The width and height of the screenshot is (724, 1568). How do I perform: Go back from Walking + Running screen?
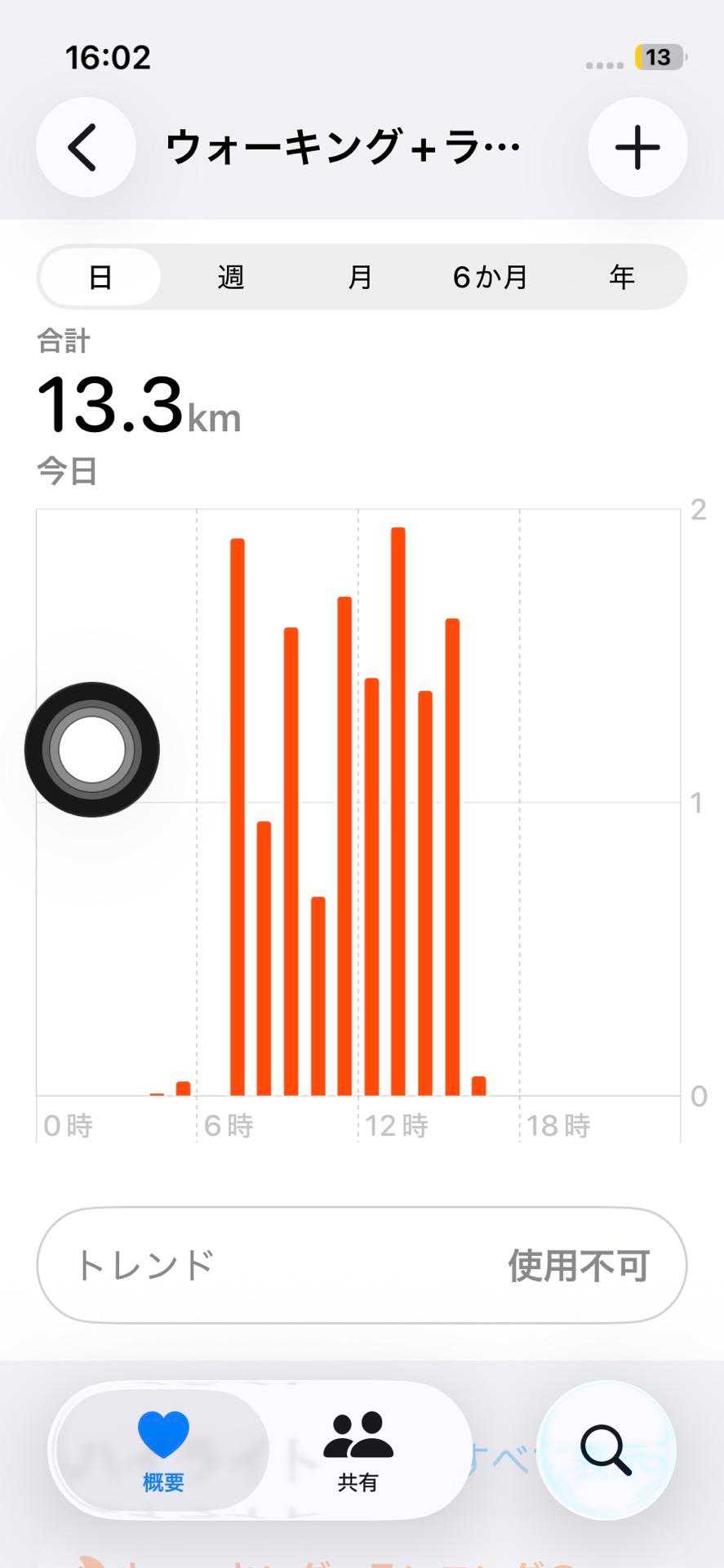click(85, 148)
